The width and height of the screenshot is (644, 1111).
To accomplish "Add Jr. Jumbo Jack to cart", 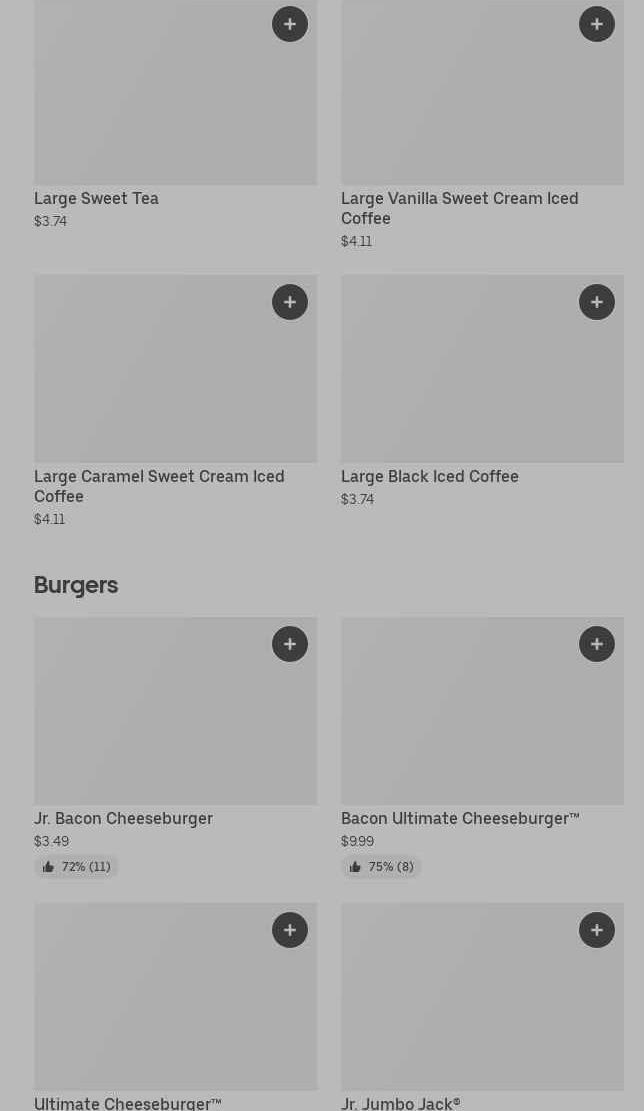I will [597, 930].
